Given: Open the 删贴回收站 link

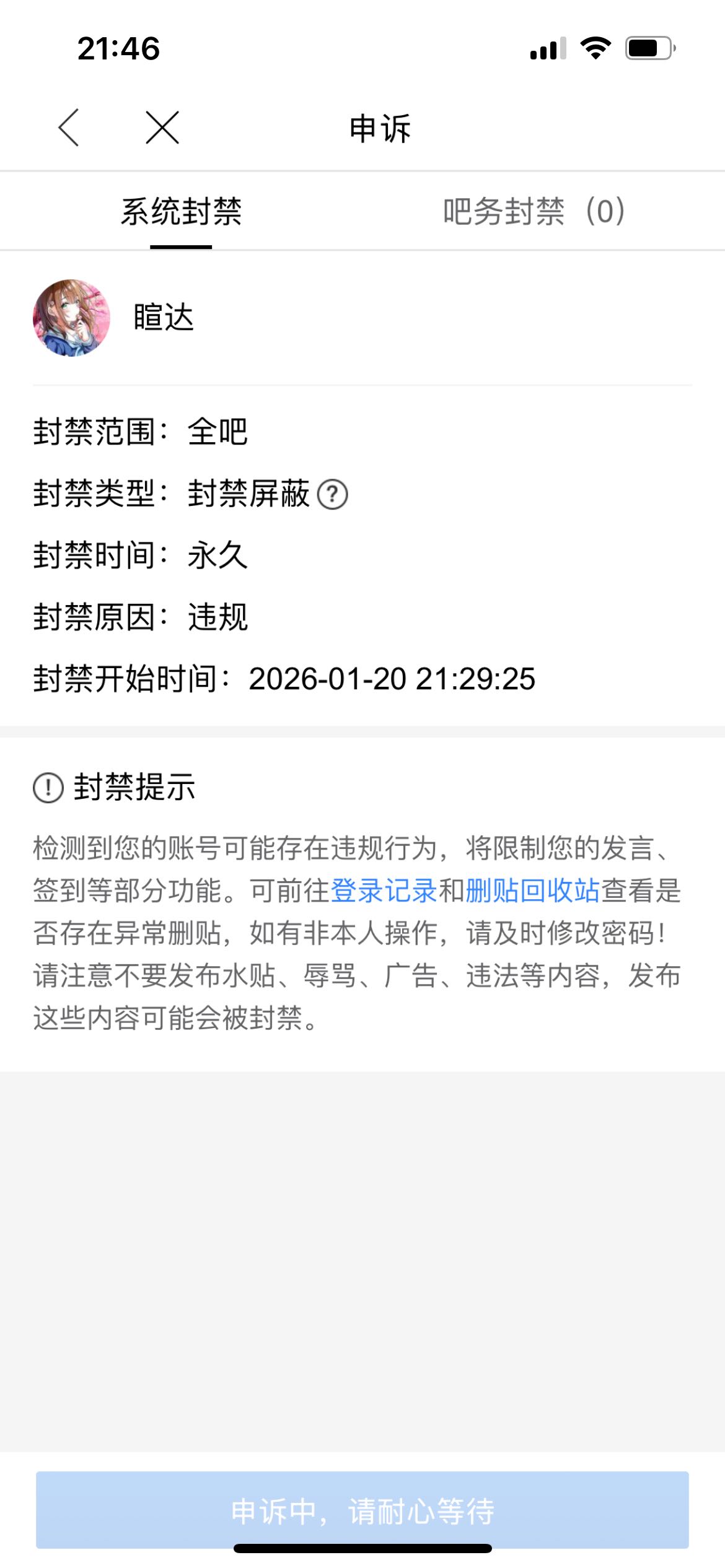Looking at the screenshot, I should [x=532, y=891].
